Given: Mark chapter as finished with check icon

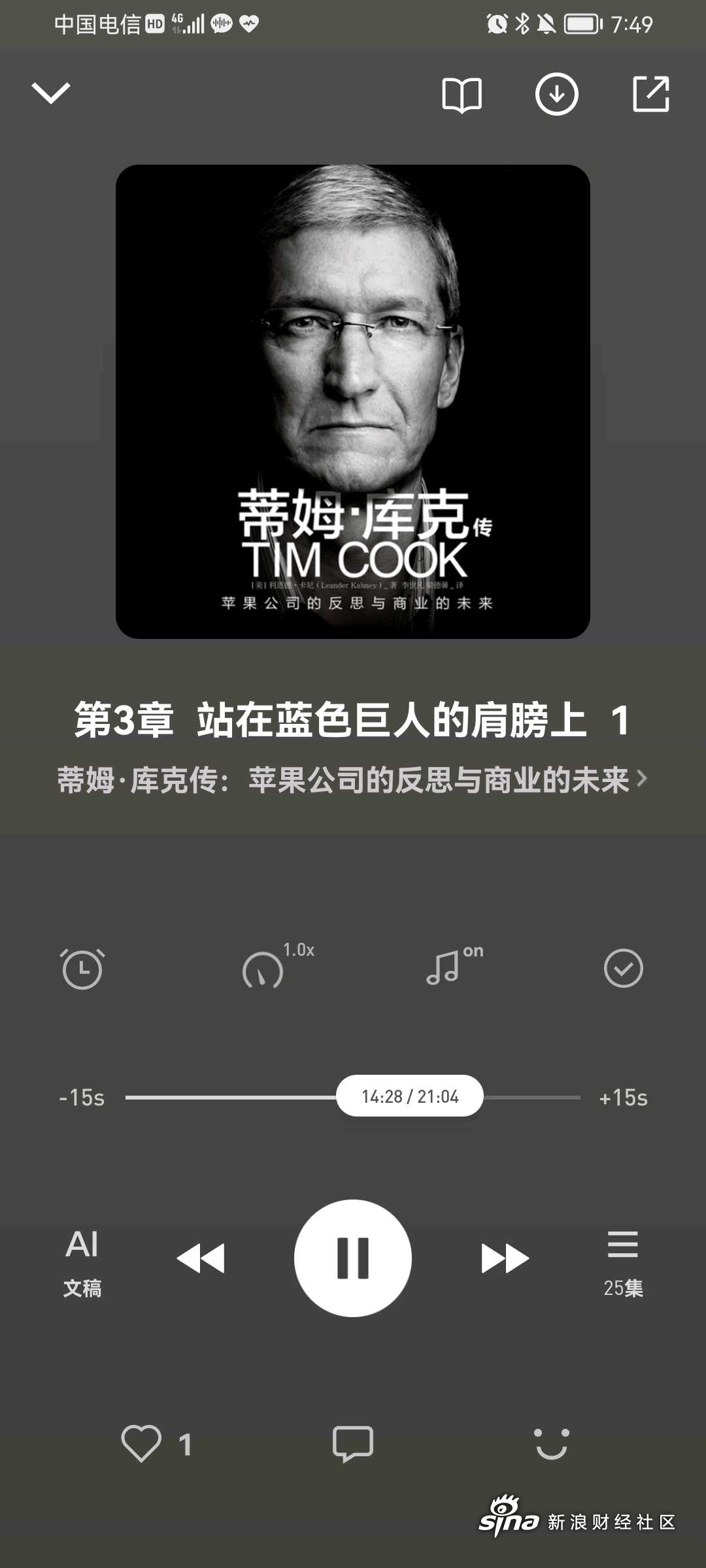Looking at the screenshot, I should (624, 968).
